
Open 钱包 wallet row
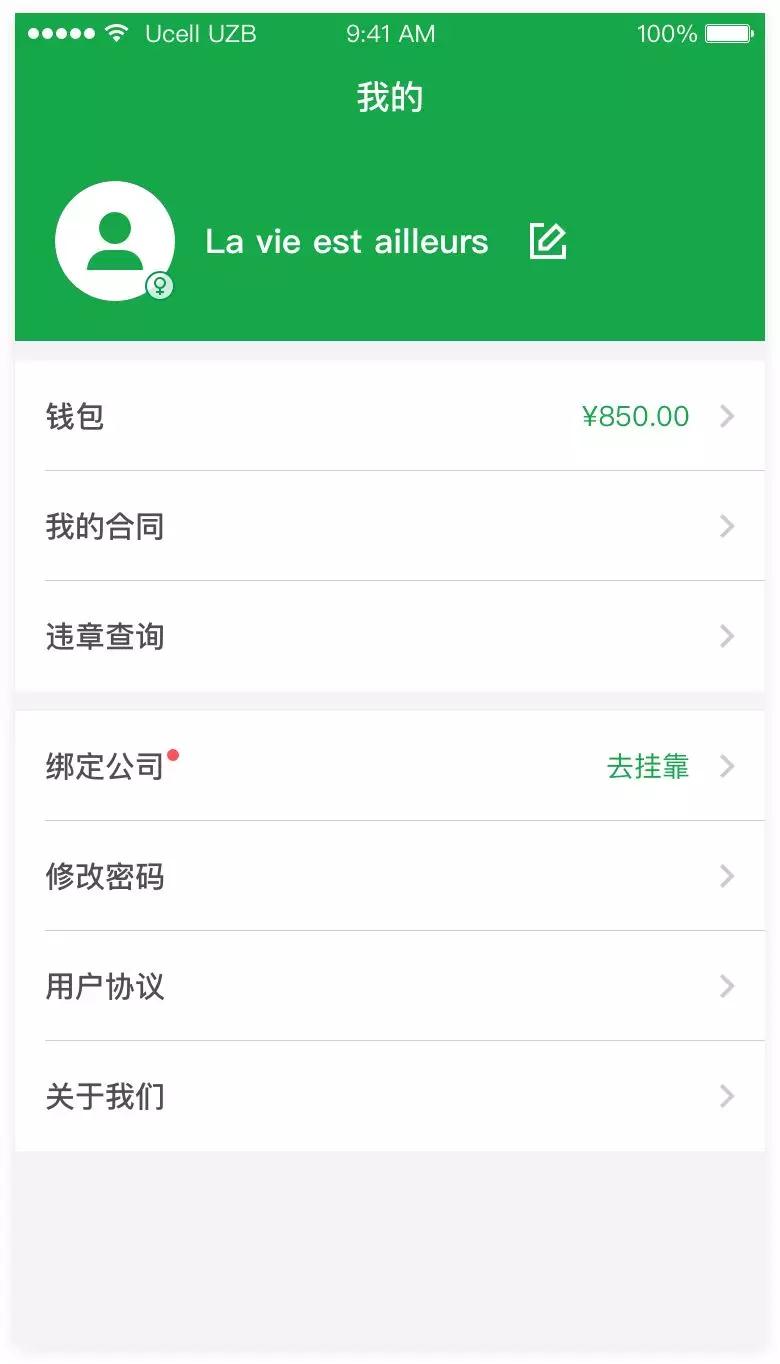pyautogui.click(x=390, y=416)
